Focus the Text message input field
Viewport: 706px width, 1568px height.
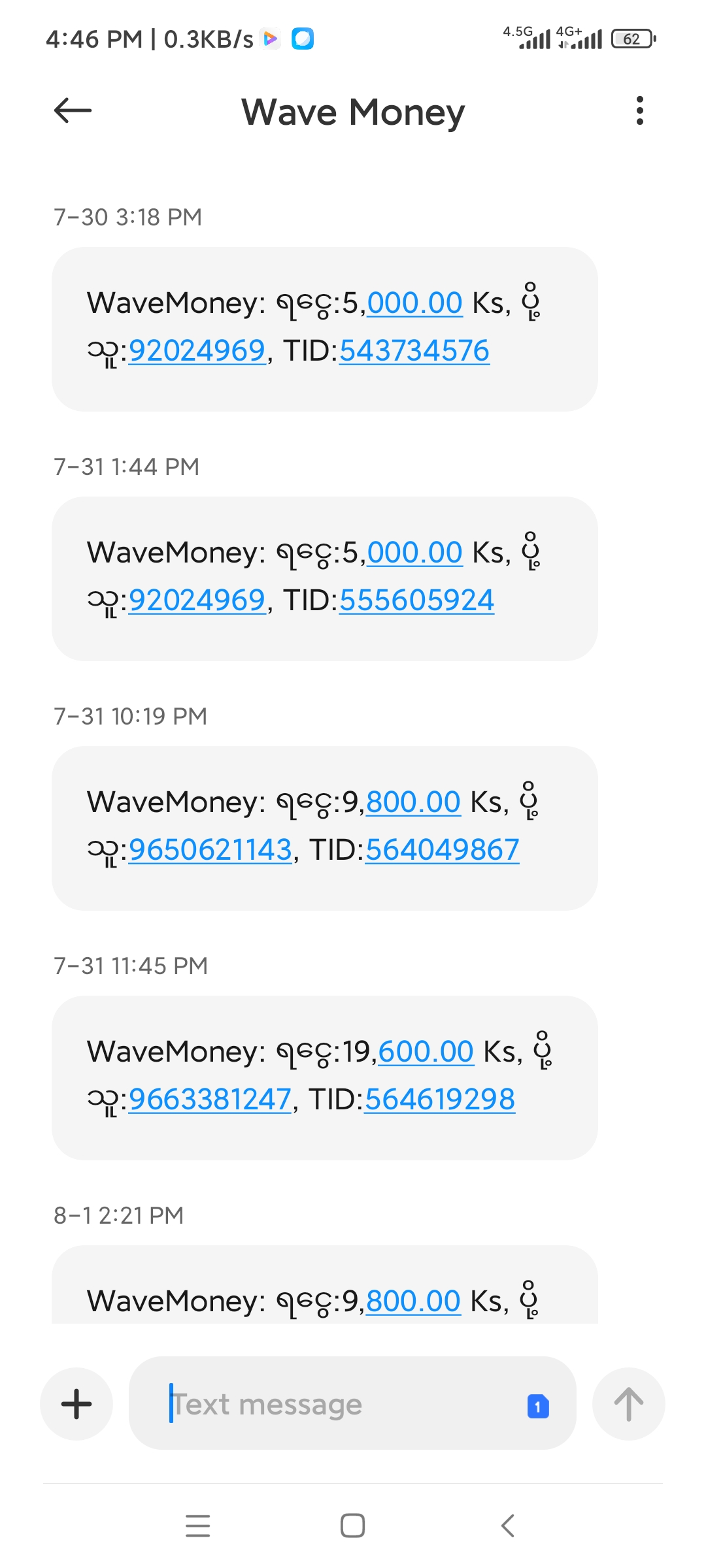tap(340, 1403)
